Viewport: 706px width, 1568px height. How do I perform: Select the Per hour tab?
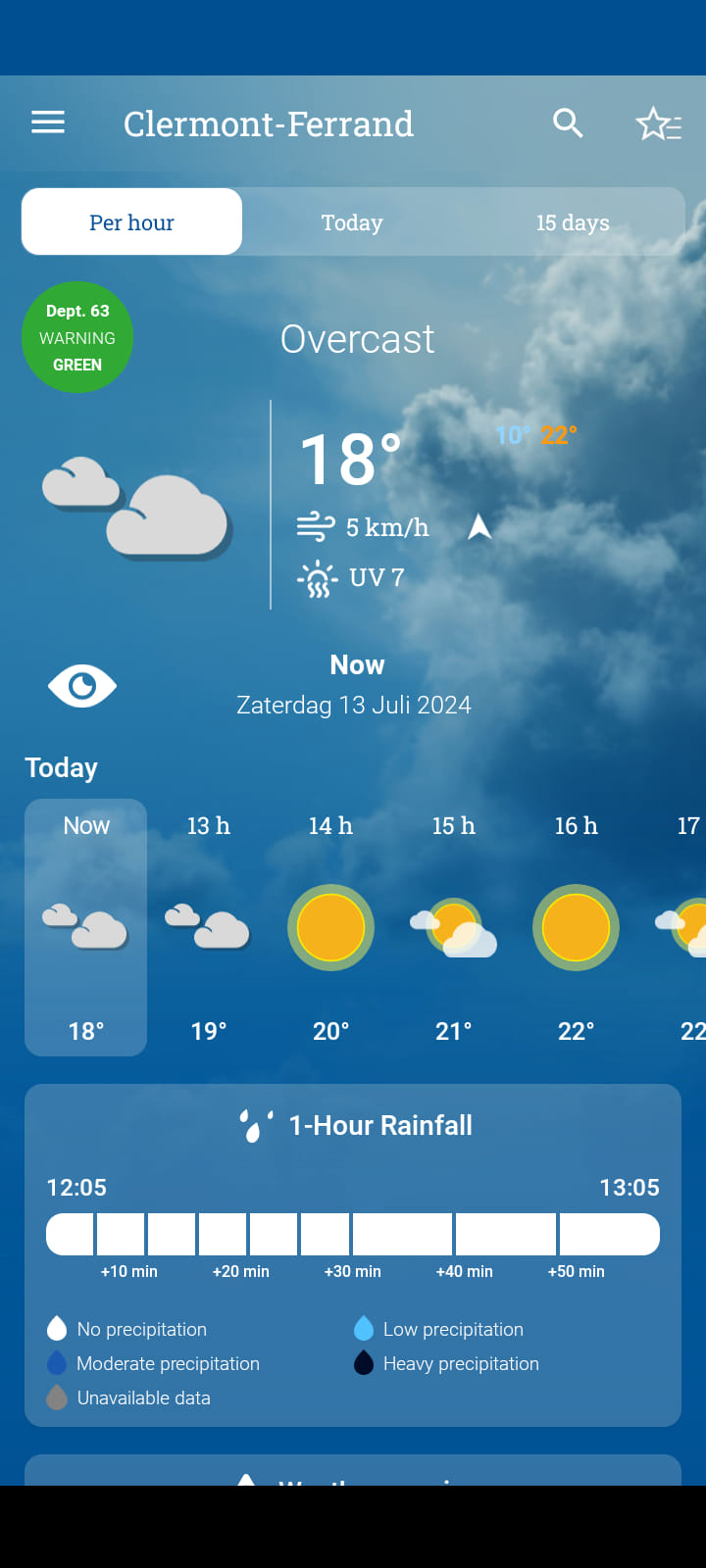(131, 222)
